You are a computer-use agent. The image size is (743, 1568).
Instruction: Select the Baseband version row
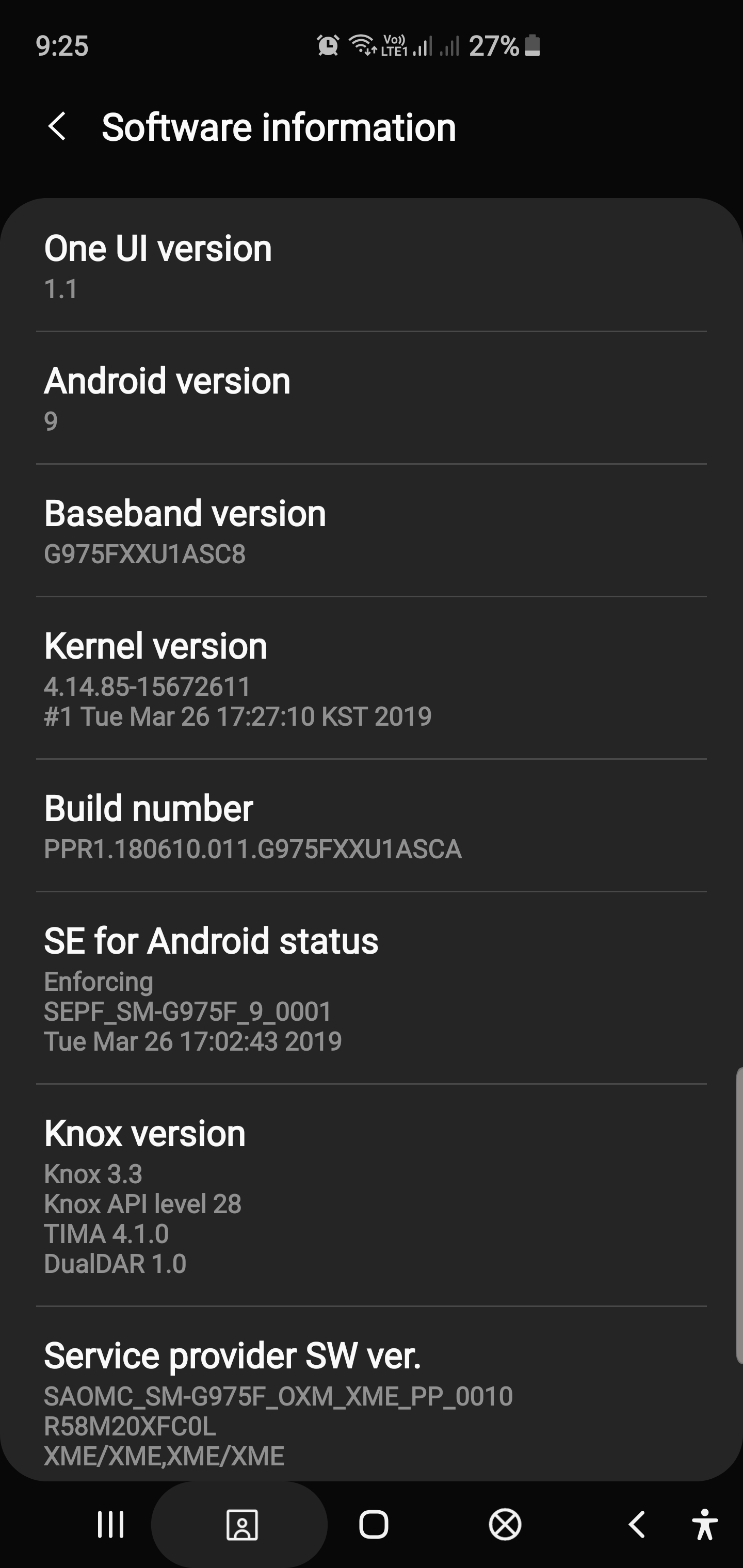tap(372, 531)
